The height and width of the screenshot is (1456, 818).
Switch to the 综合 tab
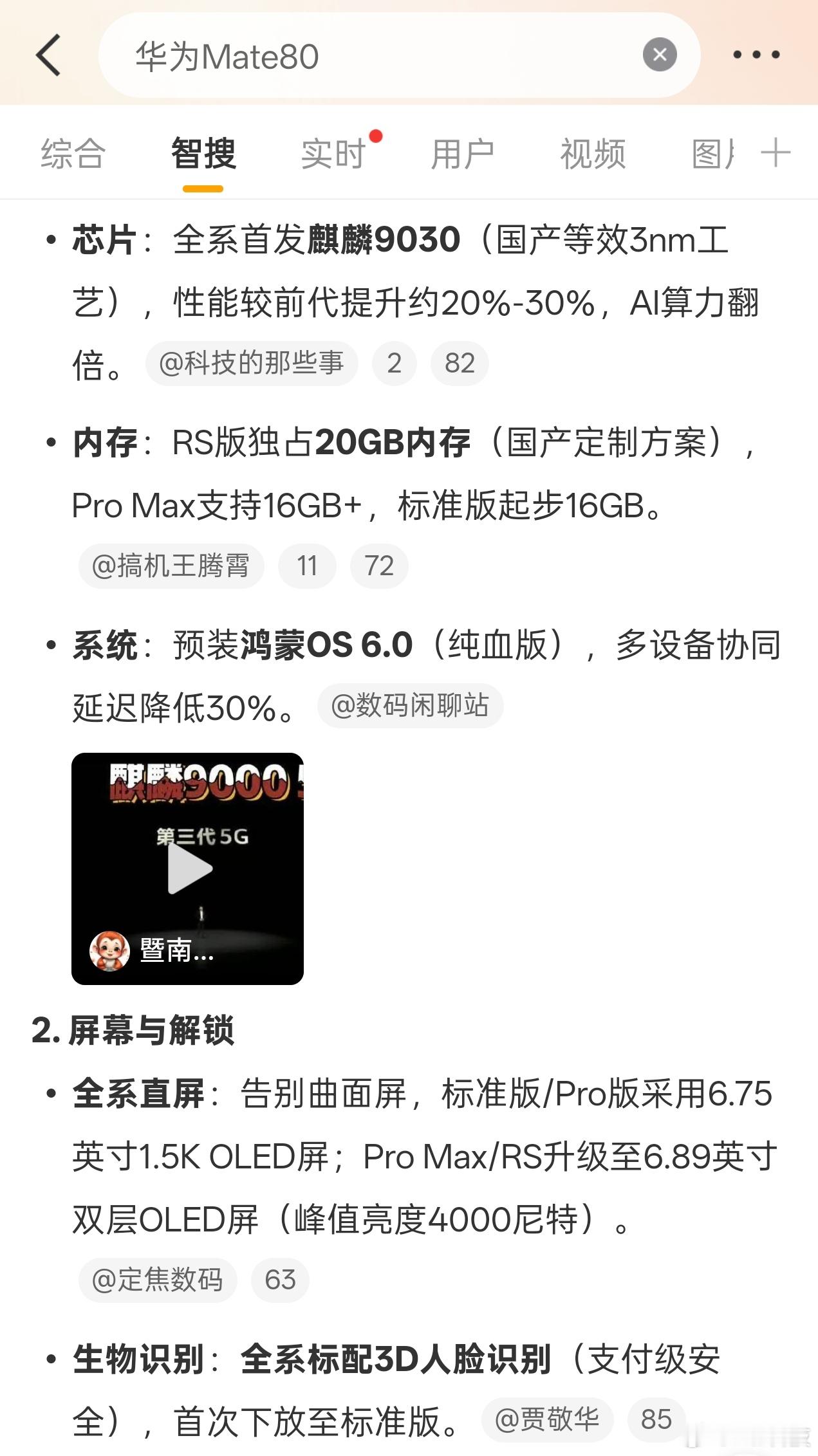coord(72,153)
